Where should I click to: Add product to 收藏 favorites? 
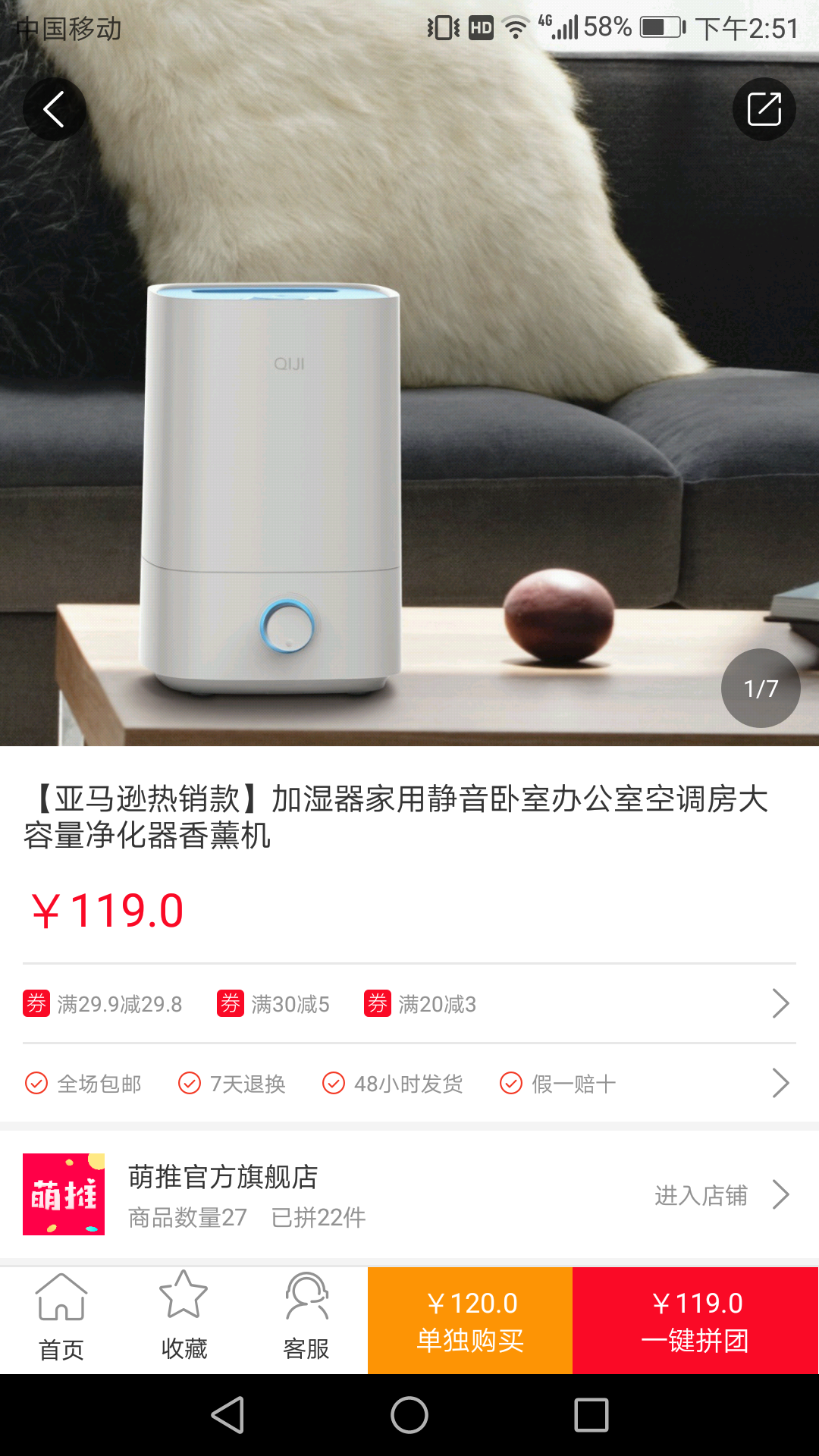point(184,1319)
